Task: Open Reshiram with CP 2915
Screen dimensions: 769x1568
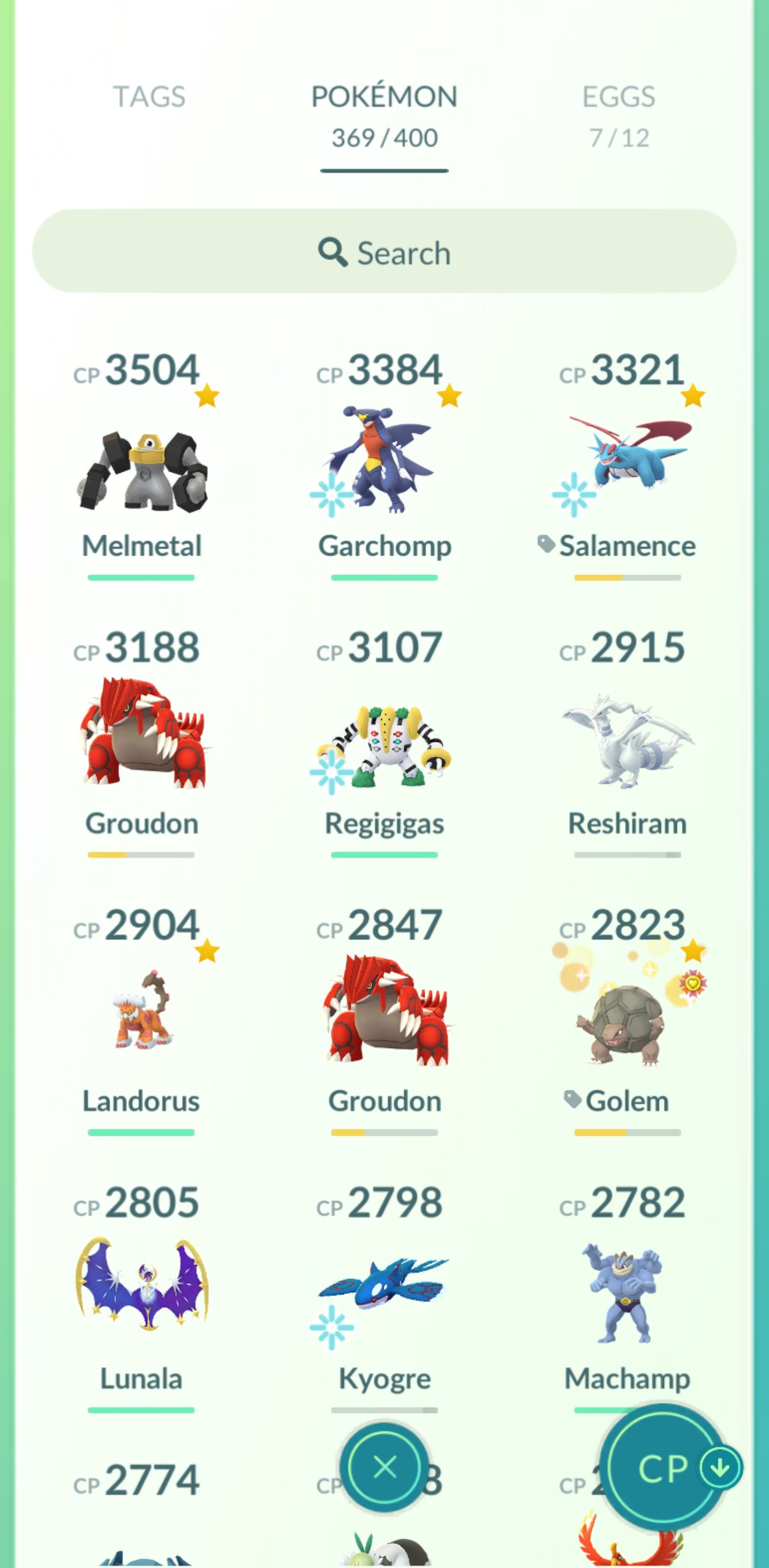Action: coord(627,743)
